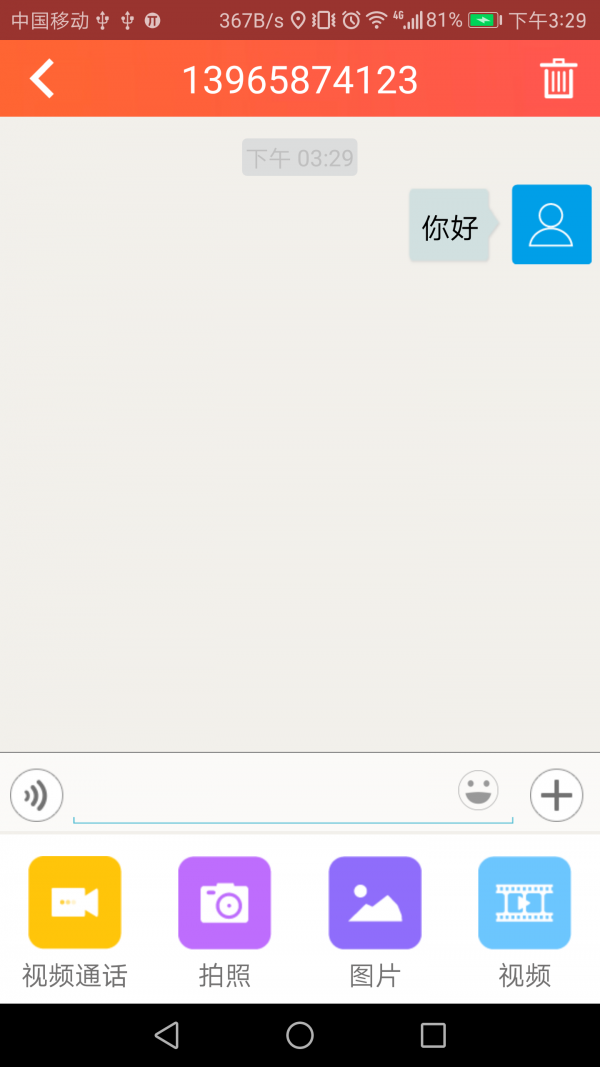Viewport: 600px width, 1067px height.
Task: Toggle the plus attachments panel
Action: tap(556, 796)
